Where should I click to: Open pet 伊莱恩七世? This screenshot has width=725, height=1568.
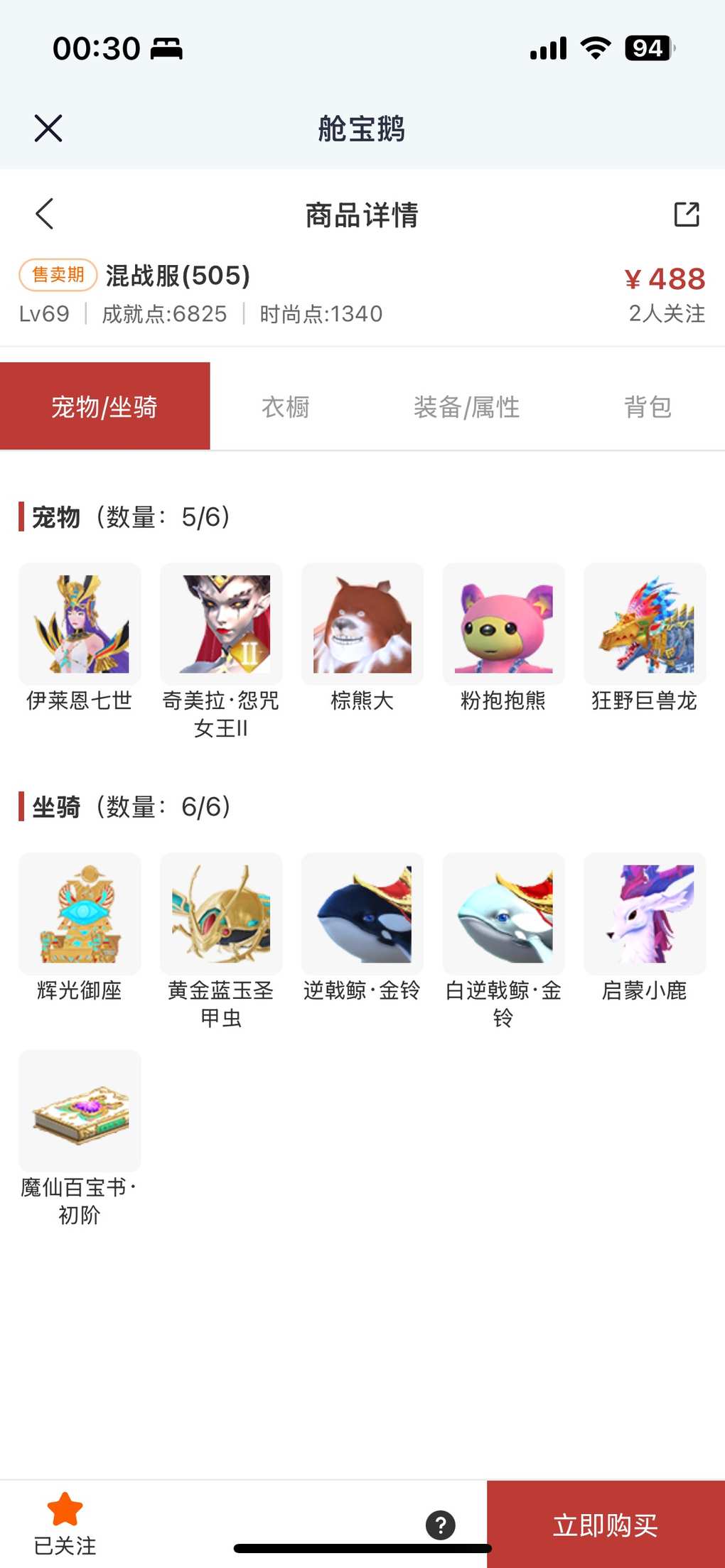pyautogui.click(x=80, y=624)
